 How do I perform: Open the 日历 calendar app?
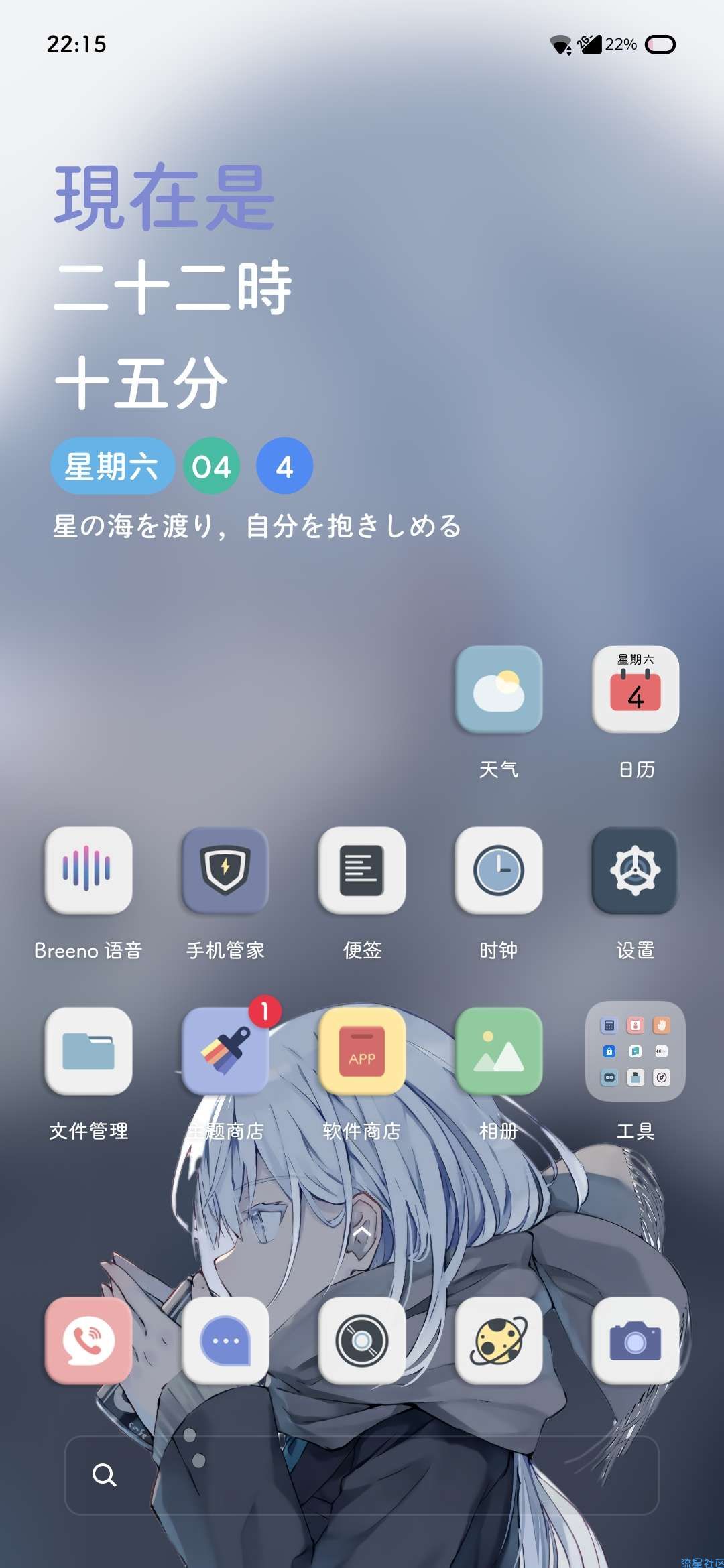point(635,690)
